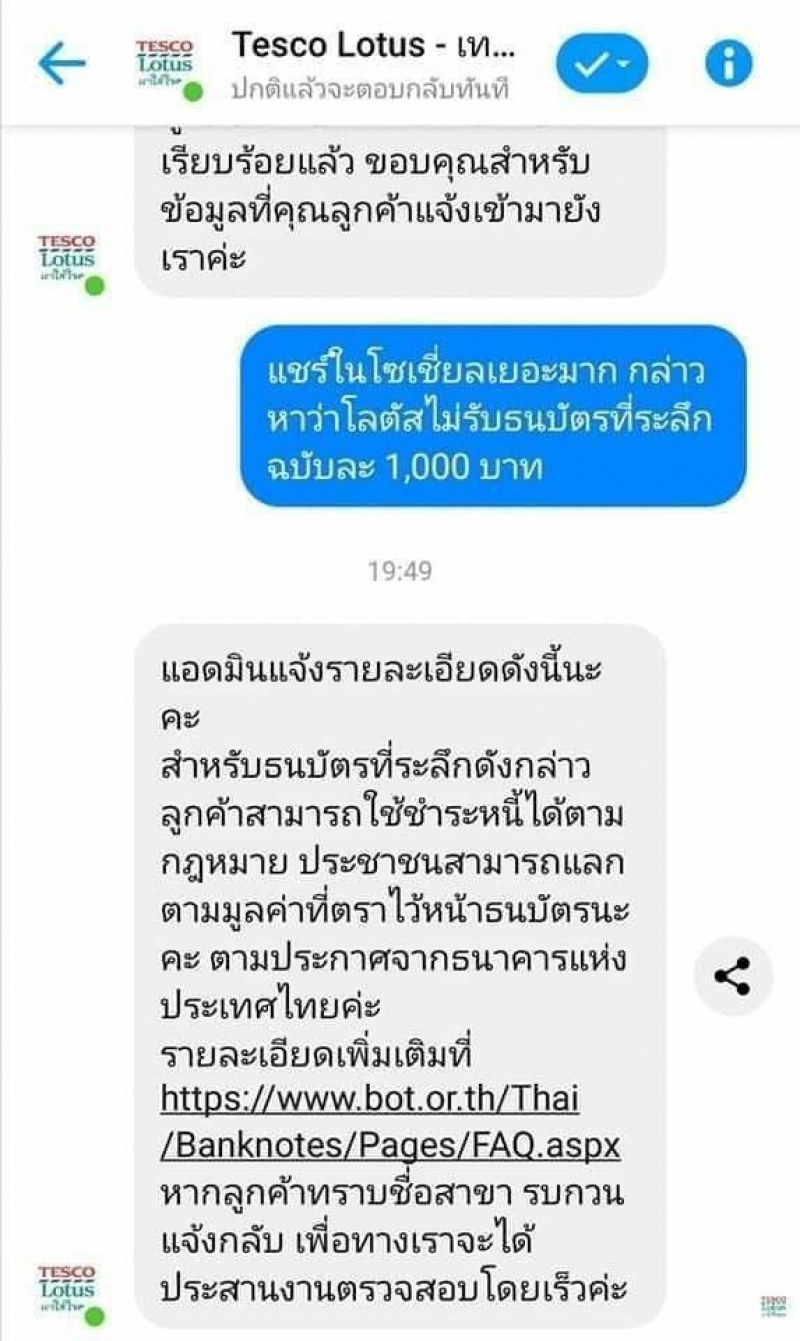Open conversation info for Tesco Lotus
The image size is (800, 1341).
(728, 64)
